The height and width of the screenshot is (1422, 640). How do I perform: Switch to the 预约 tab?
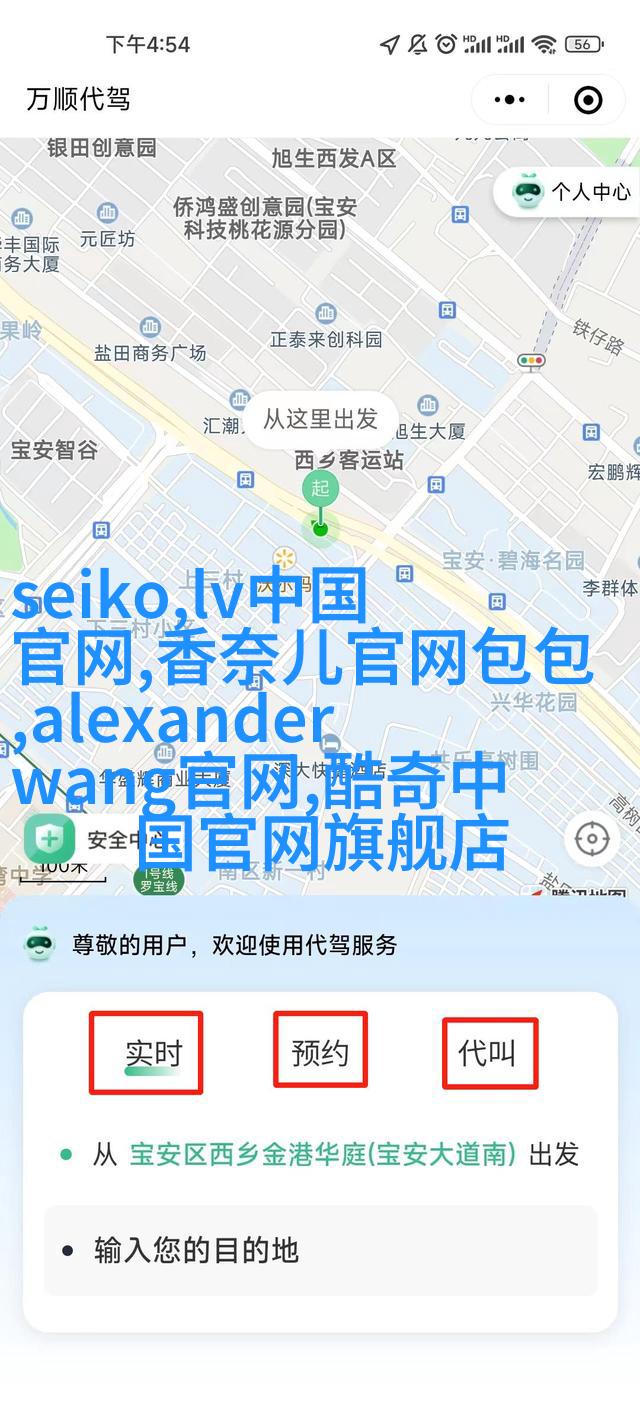320,1052
